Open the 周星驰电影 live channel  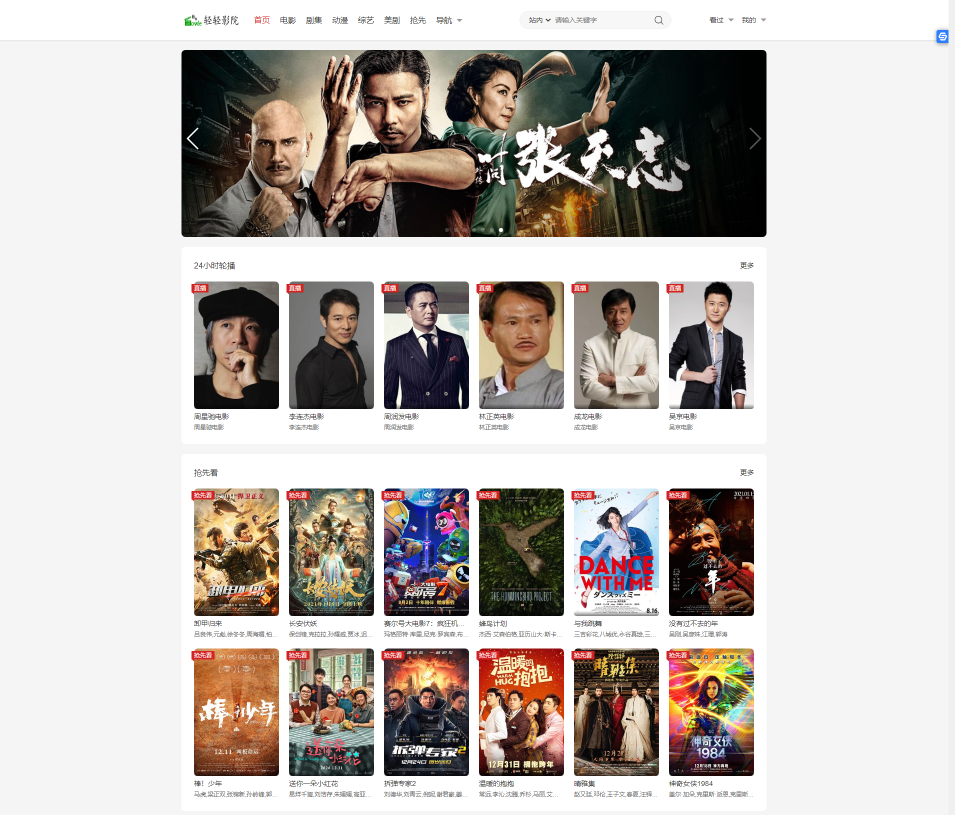(236, 345)
